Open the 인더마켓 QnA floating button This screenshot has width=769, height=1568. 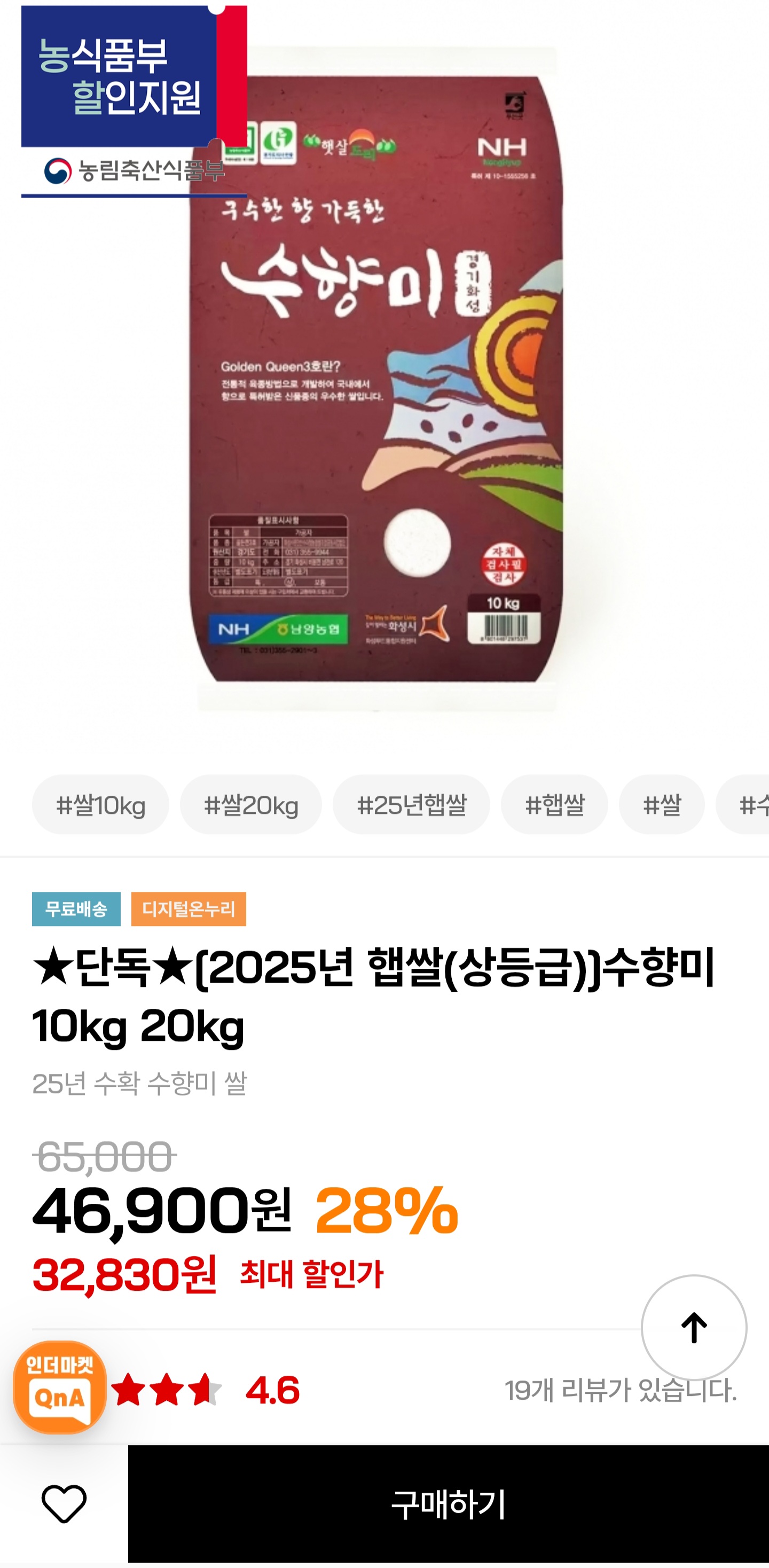pos(60,1387)
